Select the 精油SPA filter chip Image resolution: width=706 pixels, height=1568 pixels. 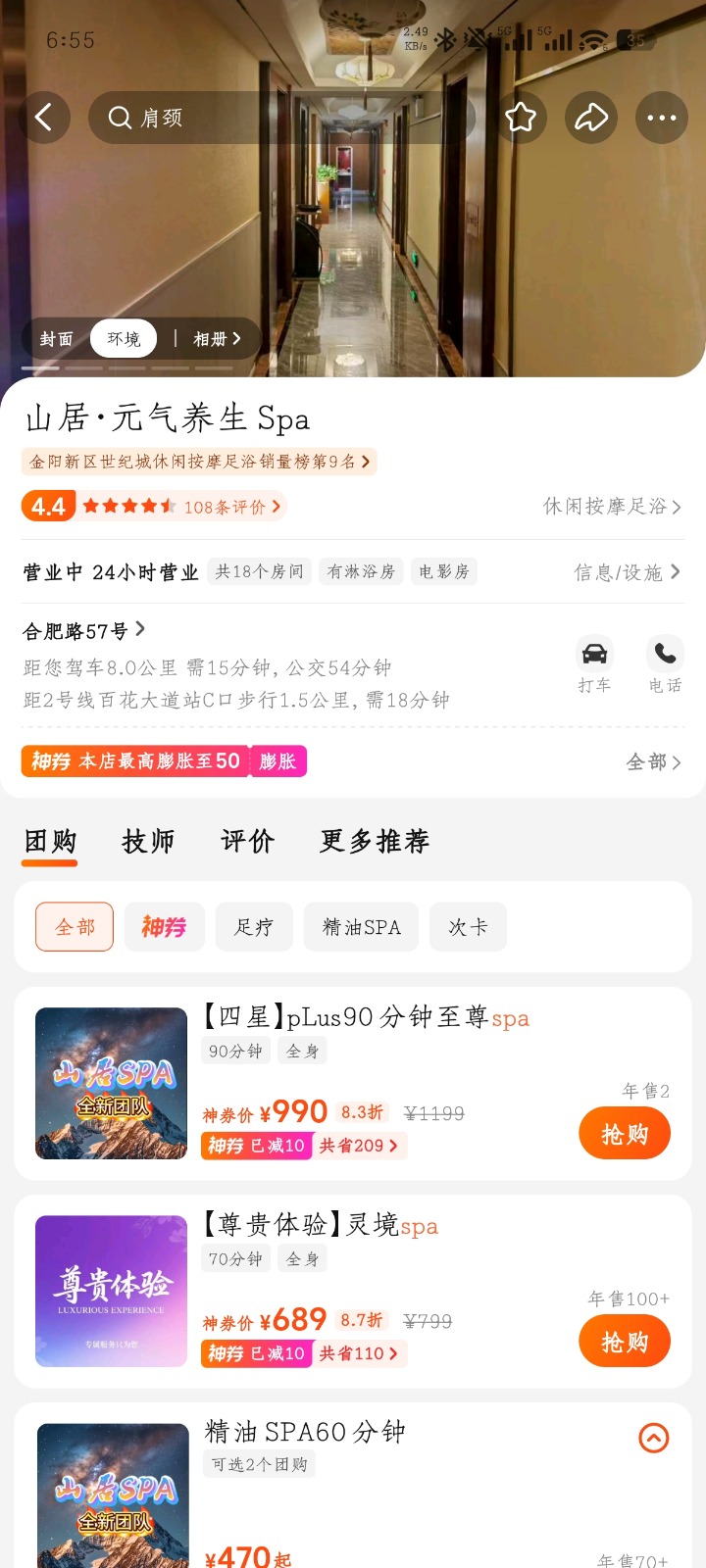coord(361,926)
